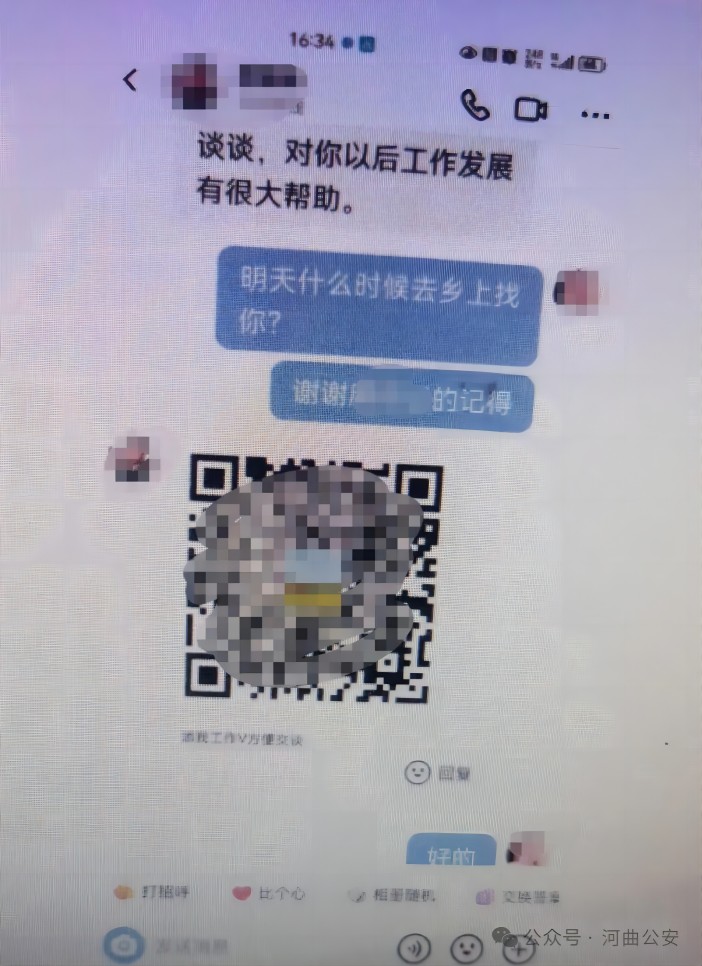Open the plus attachments menu

[517, 948]
